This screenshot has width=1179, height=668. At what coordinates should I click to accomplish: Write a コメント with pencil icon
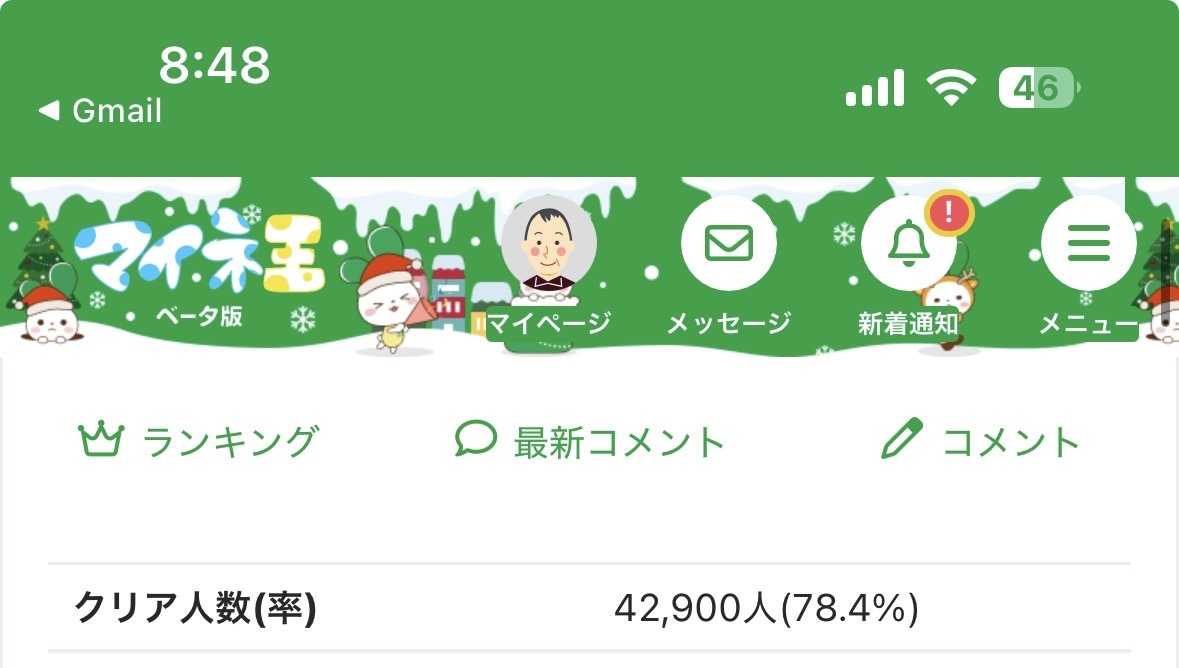980,441
